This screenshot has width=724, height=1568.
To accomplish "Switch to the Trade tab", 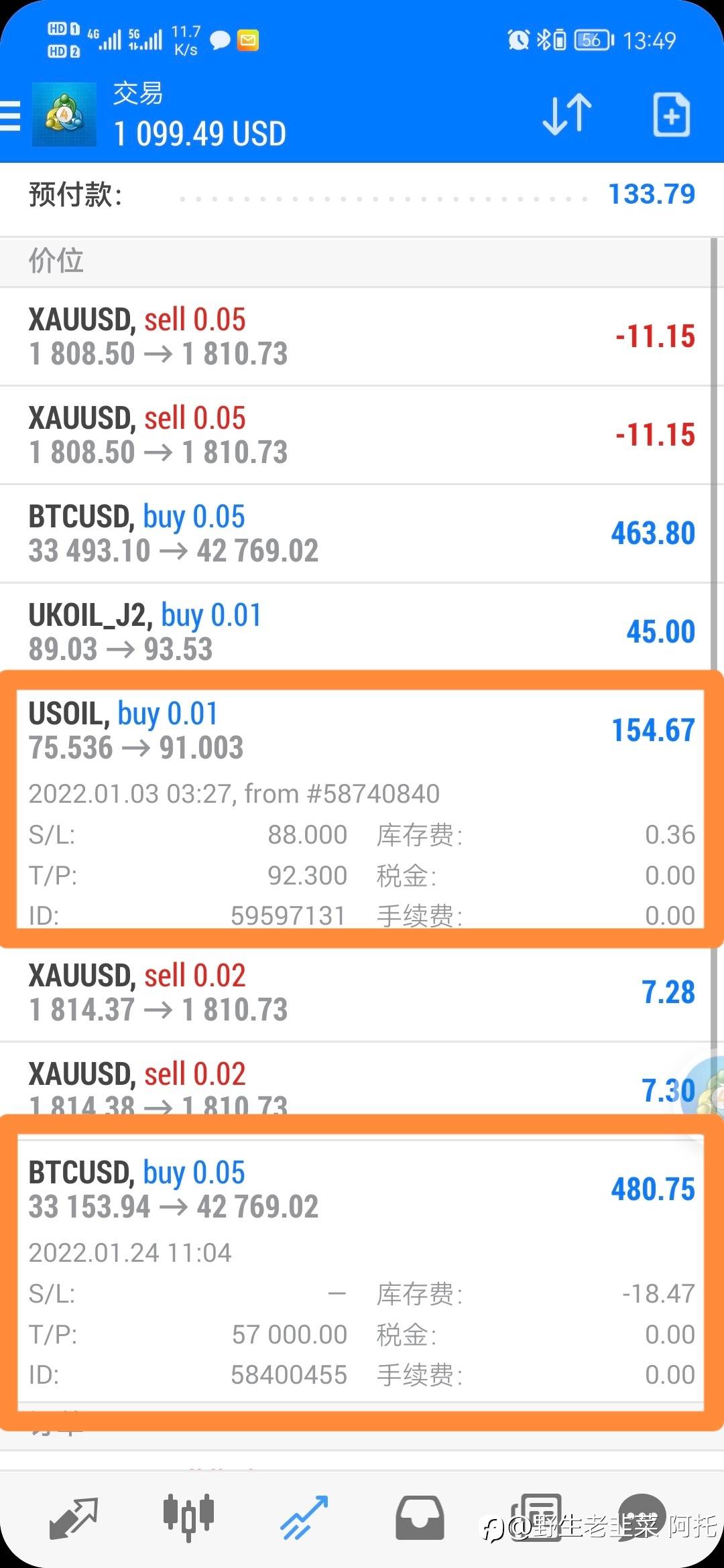I will tap(304, 1518).
